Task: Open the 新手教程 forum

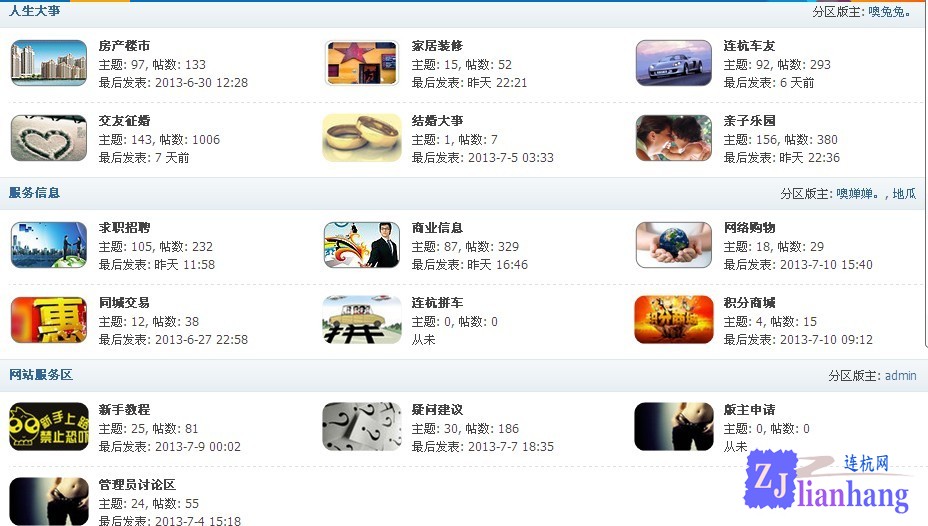Action: pos(124,410)
